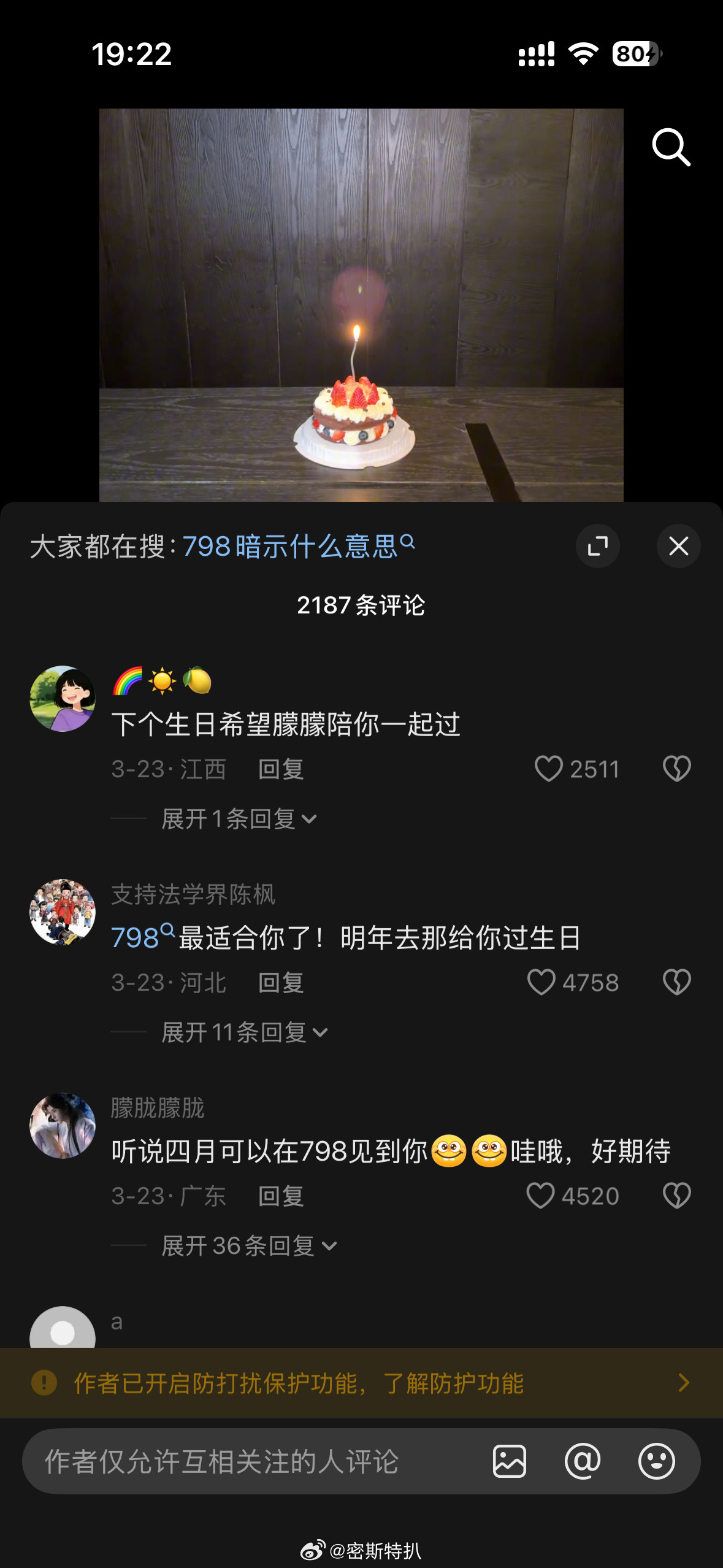Open 798暗示什么意思 trending search
This screenshot has width=723, height=1568.
(x=288, y=546)
